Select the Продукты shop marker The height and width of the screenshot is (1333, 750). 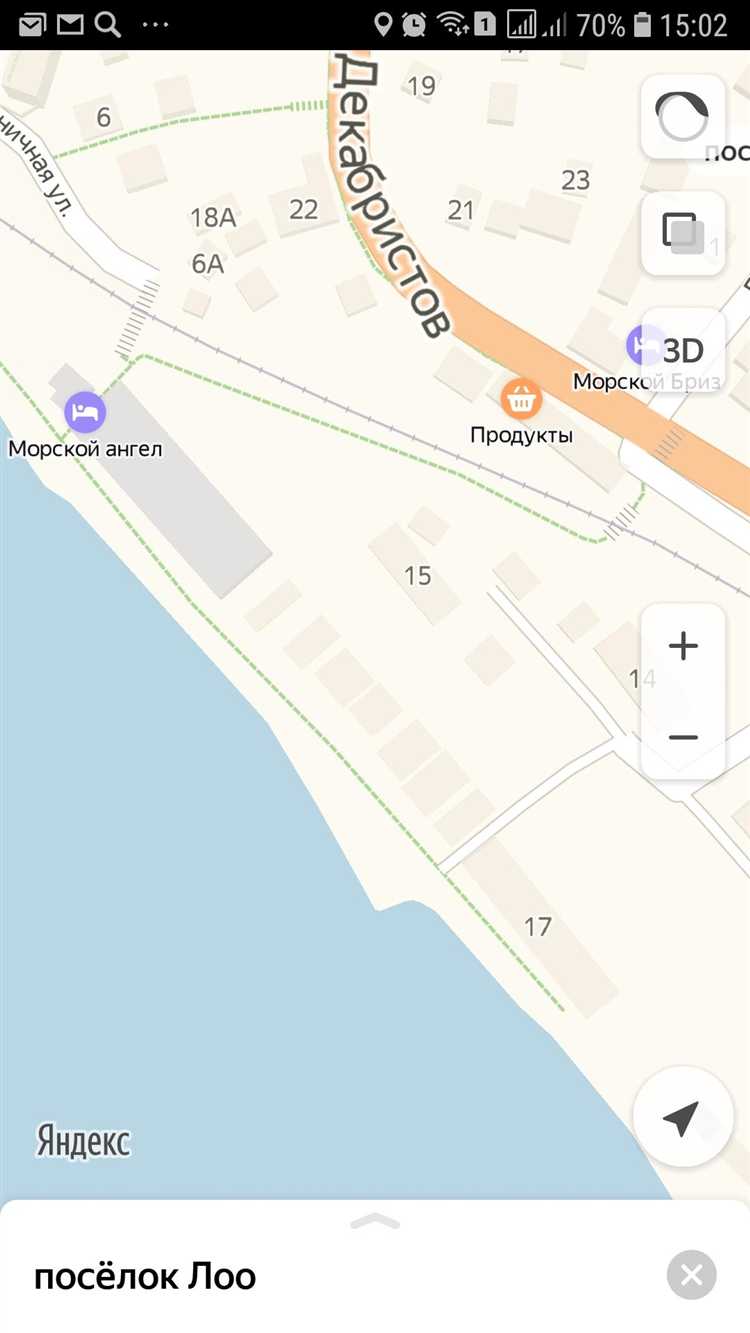521,399
